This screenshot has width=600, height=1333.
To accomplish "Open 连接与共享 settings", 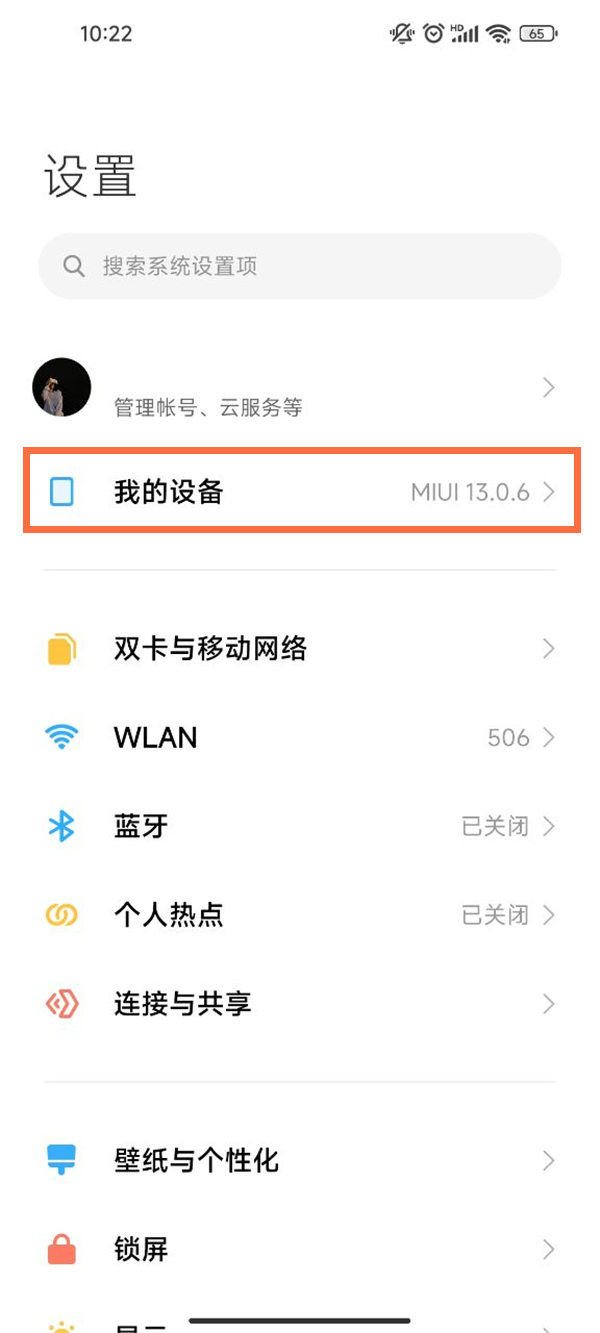I will [x=300, y=1003].
